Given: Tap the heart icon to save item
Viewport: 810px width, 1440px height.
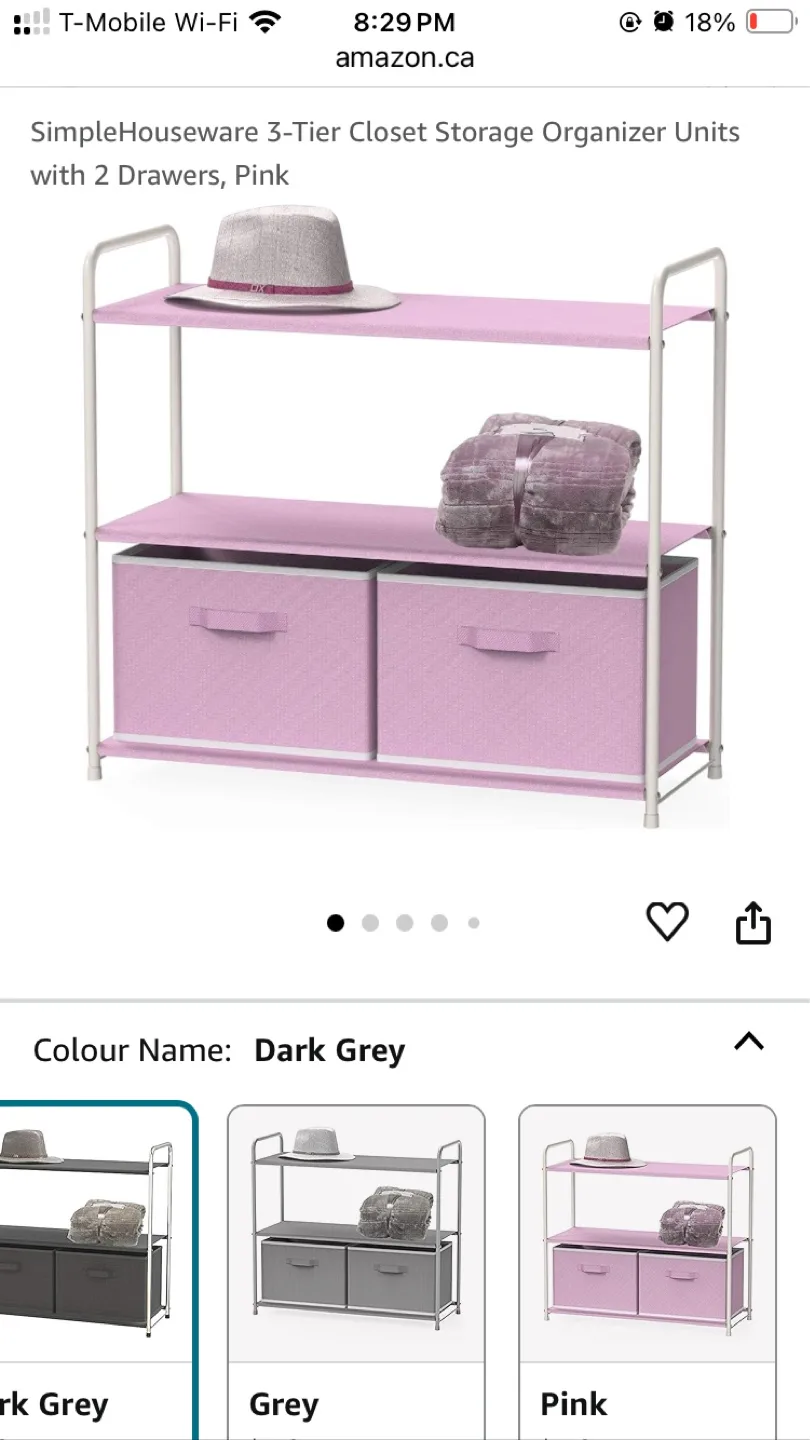Looking at the screenshot, I should (667, 922).
